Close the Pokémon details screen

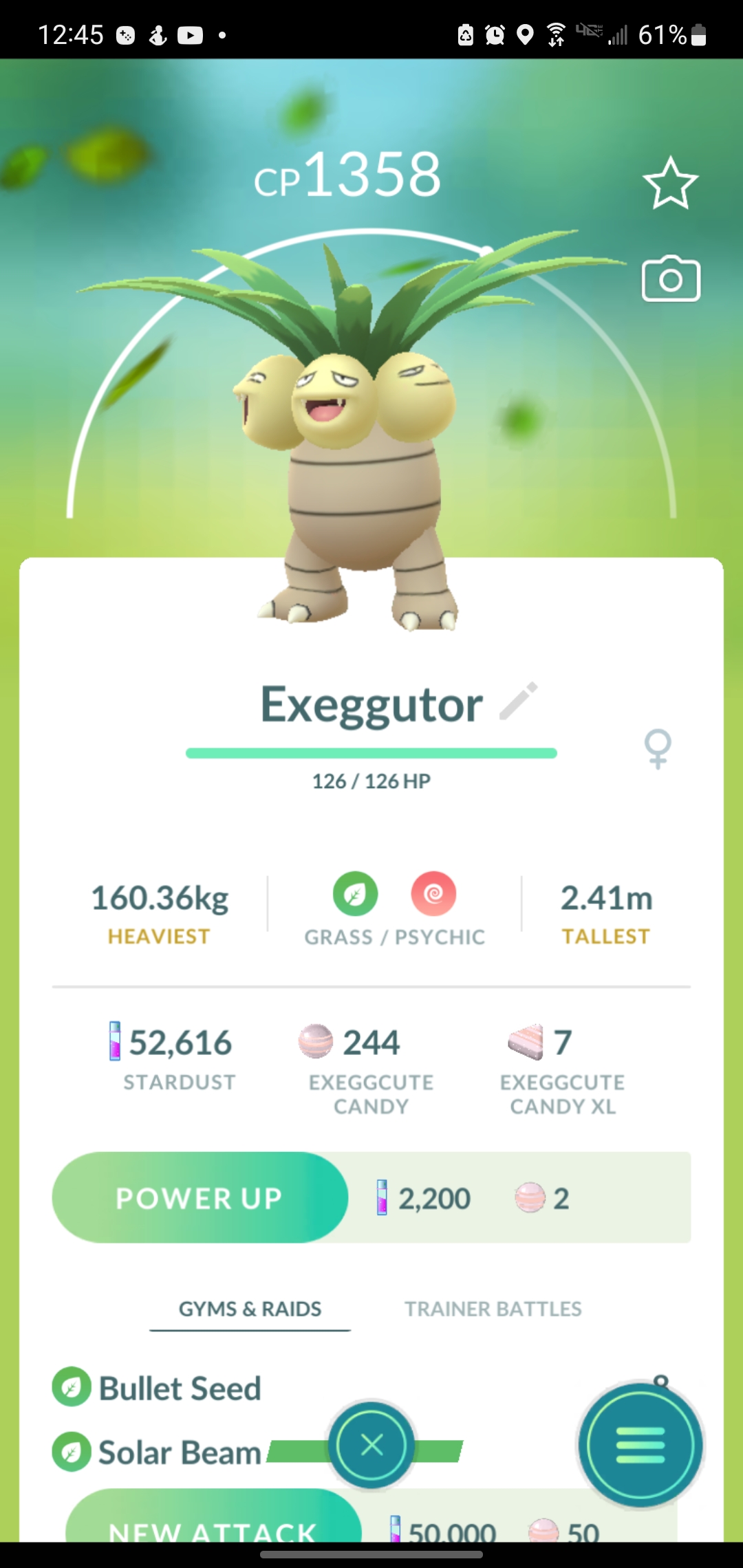(x=371, y=1445)
